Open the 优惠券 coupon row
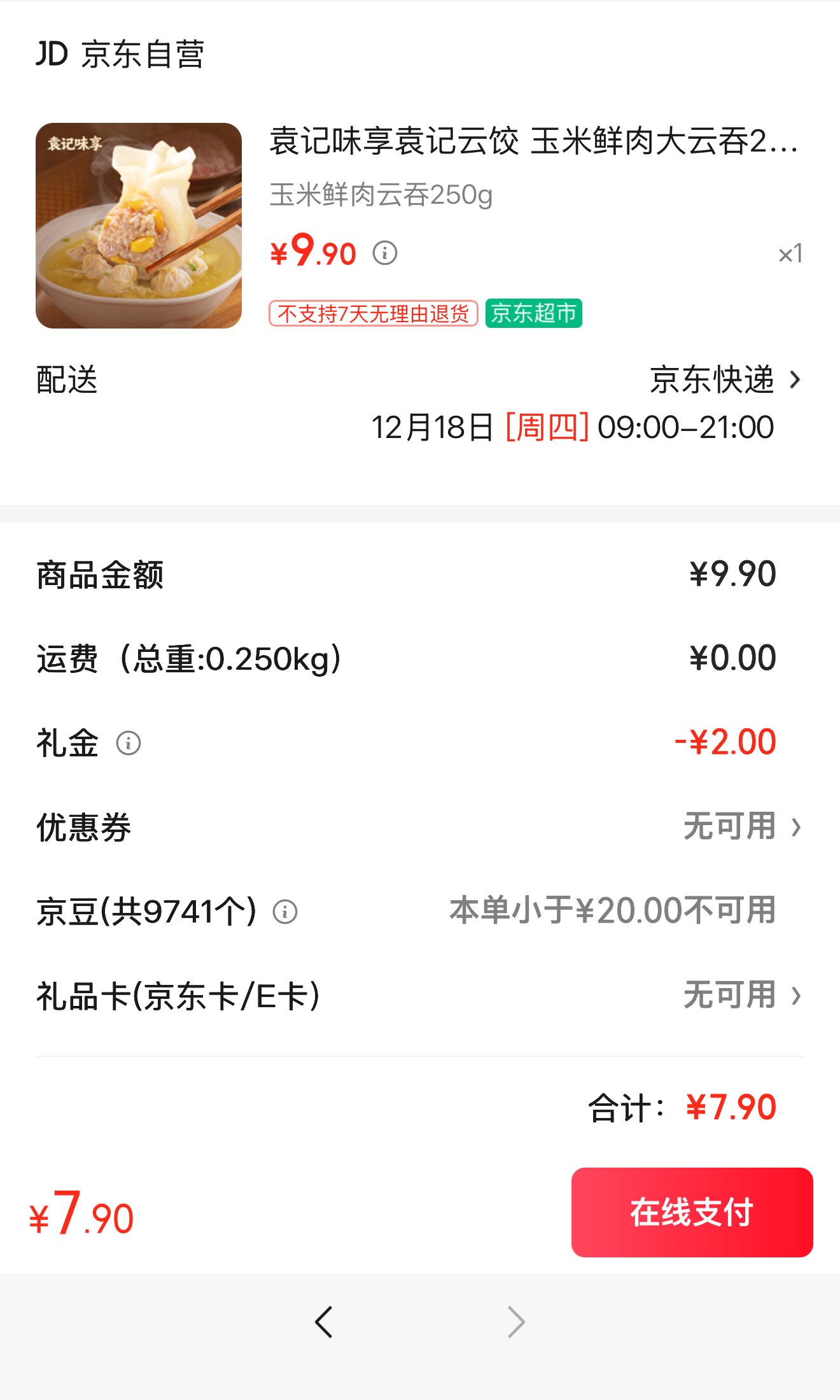The width and height of the screenshot is (840, 1400). (x=741, y=827)
